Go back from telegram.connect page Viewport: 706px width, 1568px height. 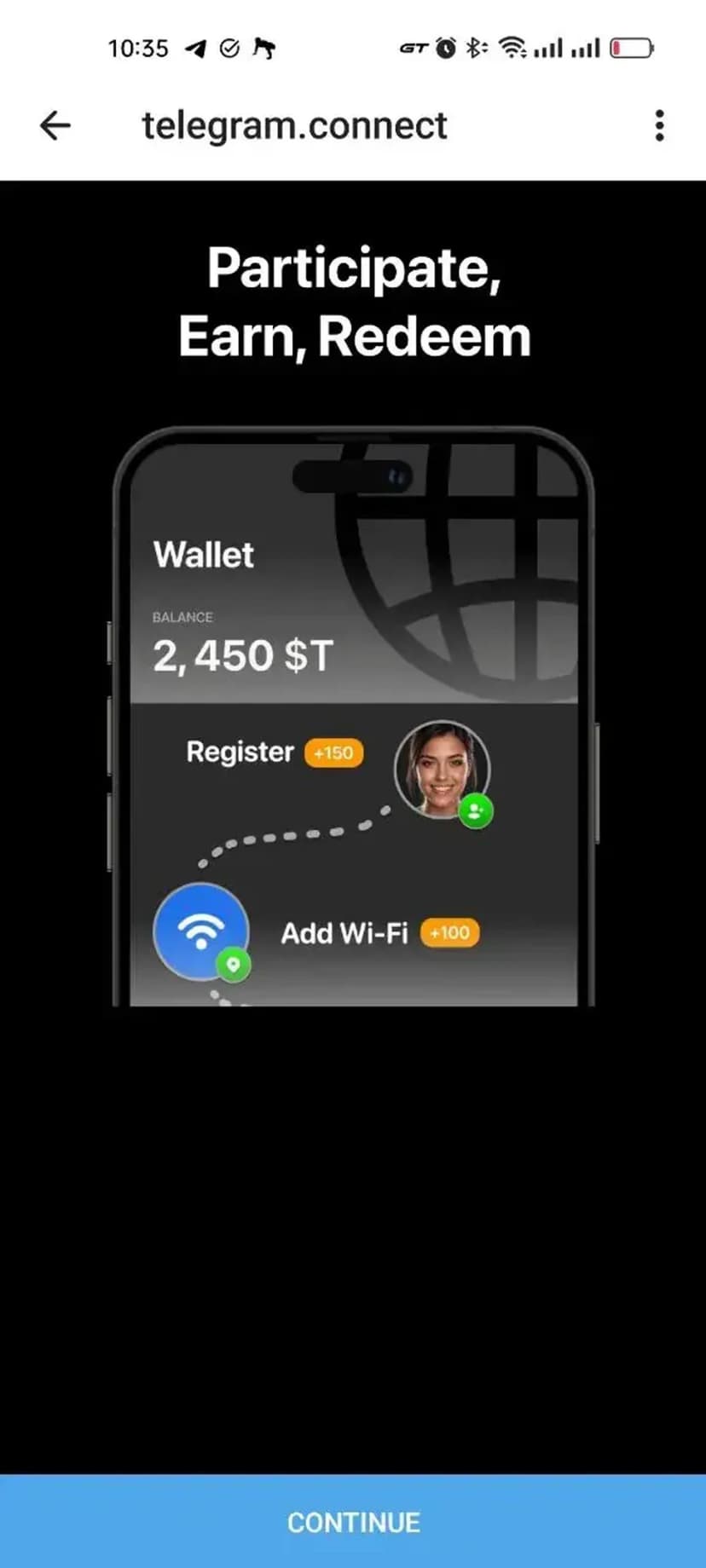pyautogui.click(x=55, y=126)
